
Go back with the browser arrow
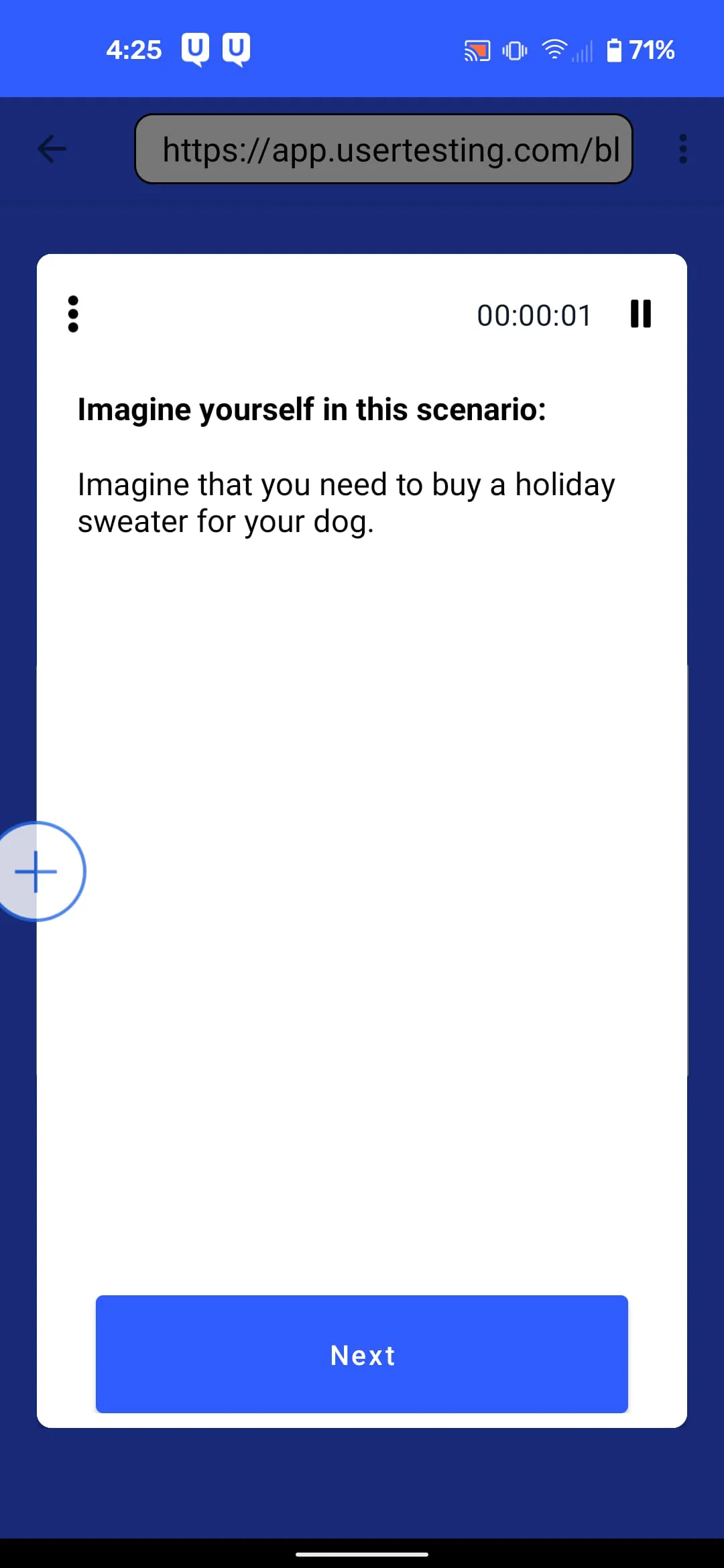pyautogui.click(x=52, y=149)
